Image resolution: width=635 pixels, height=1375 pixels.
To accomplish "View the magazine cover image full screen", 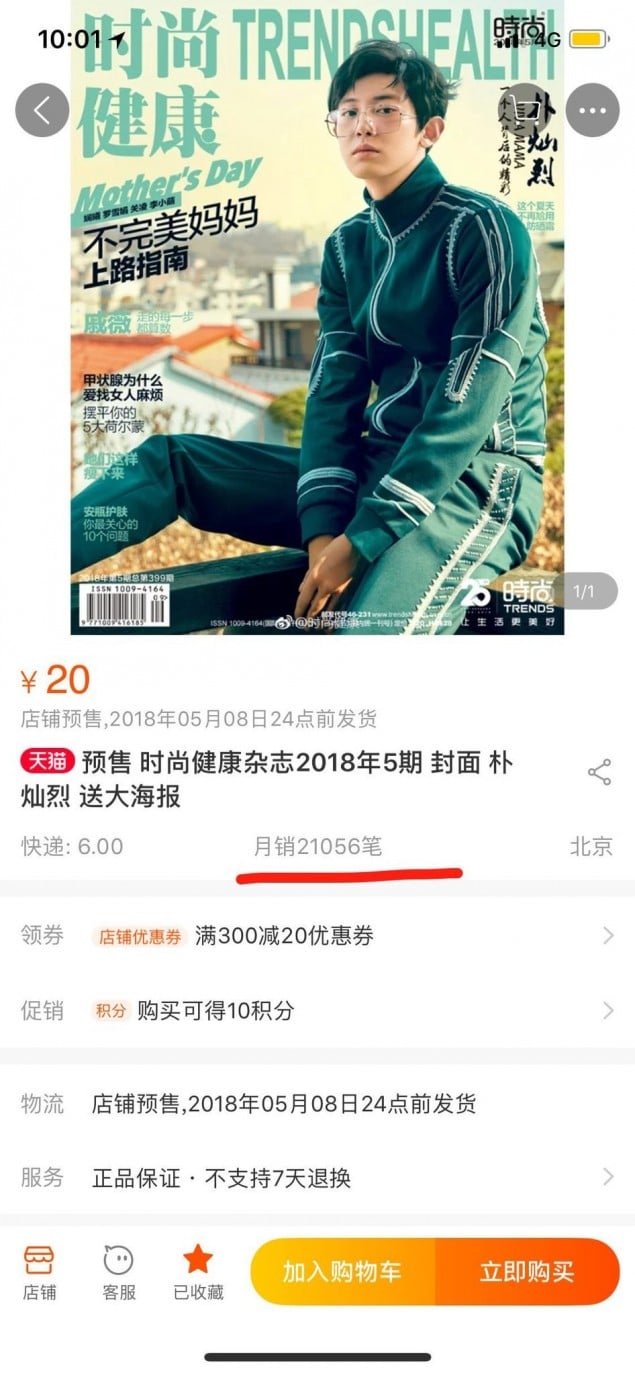I will coord(317,330).
